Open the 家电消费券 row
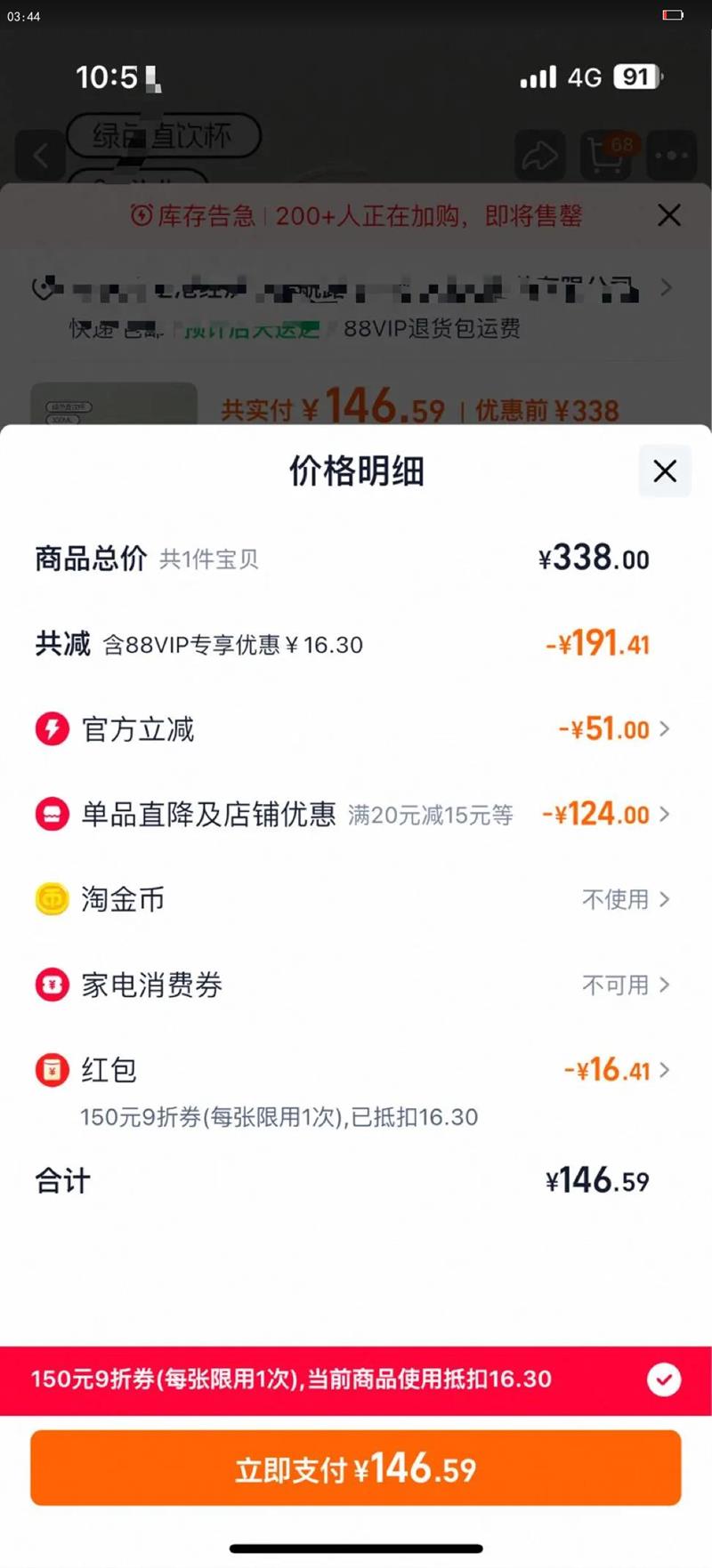 [x=625, y=985]
